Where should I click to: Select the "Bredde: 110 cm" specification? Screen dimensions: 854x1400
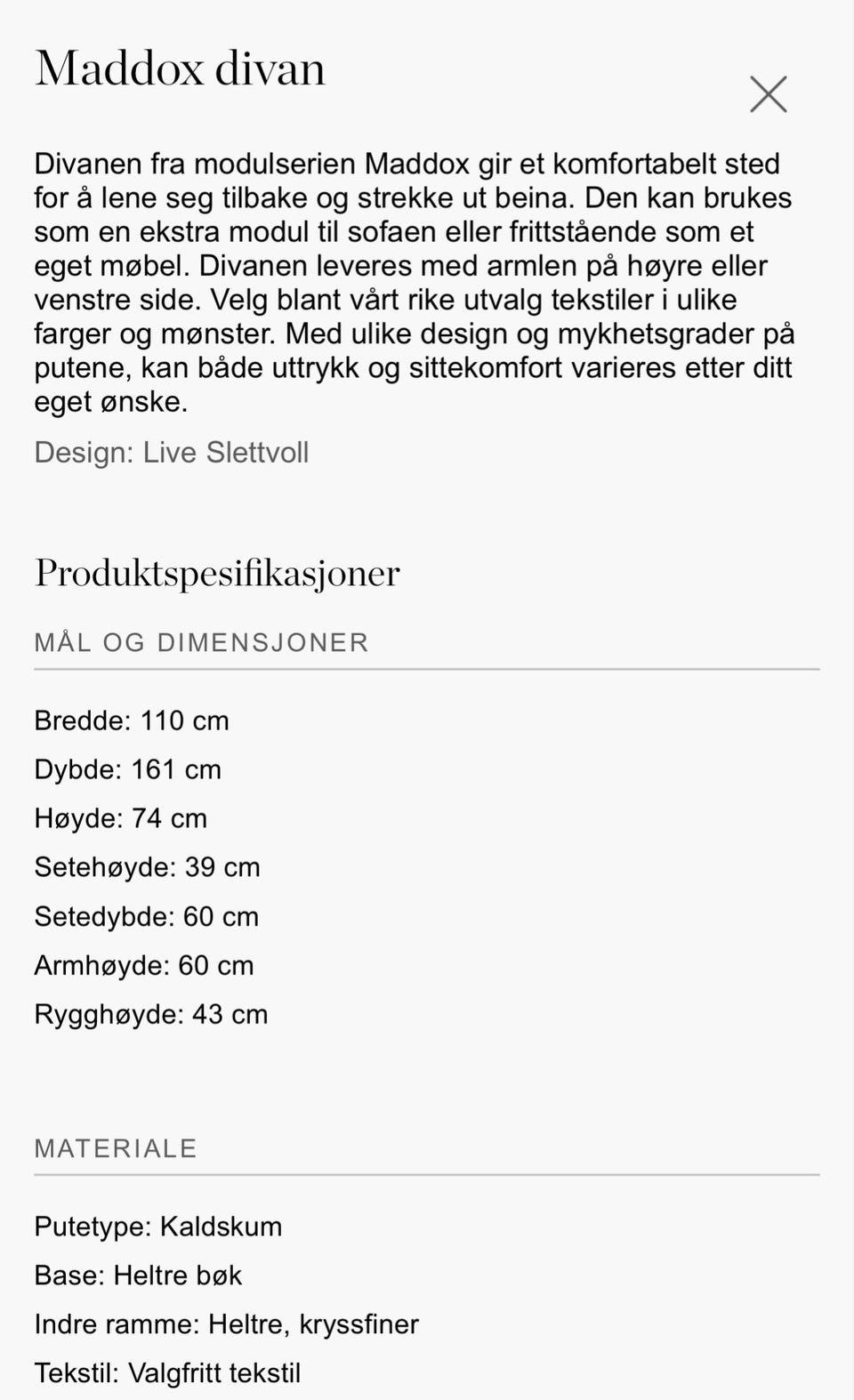click(x=132, y=721)
